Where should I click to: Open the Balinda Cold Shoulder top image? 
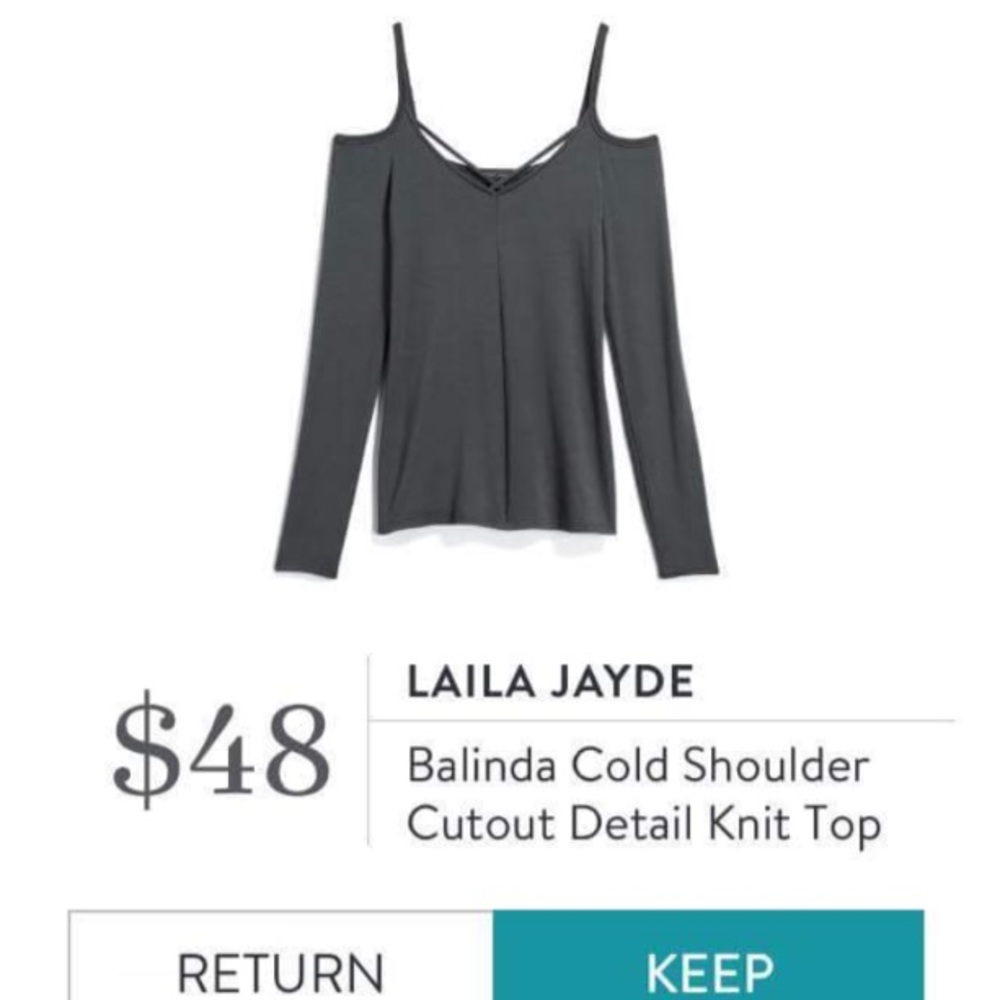click(496, 300)
